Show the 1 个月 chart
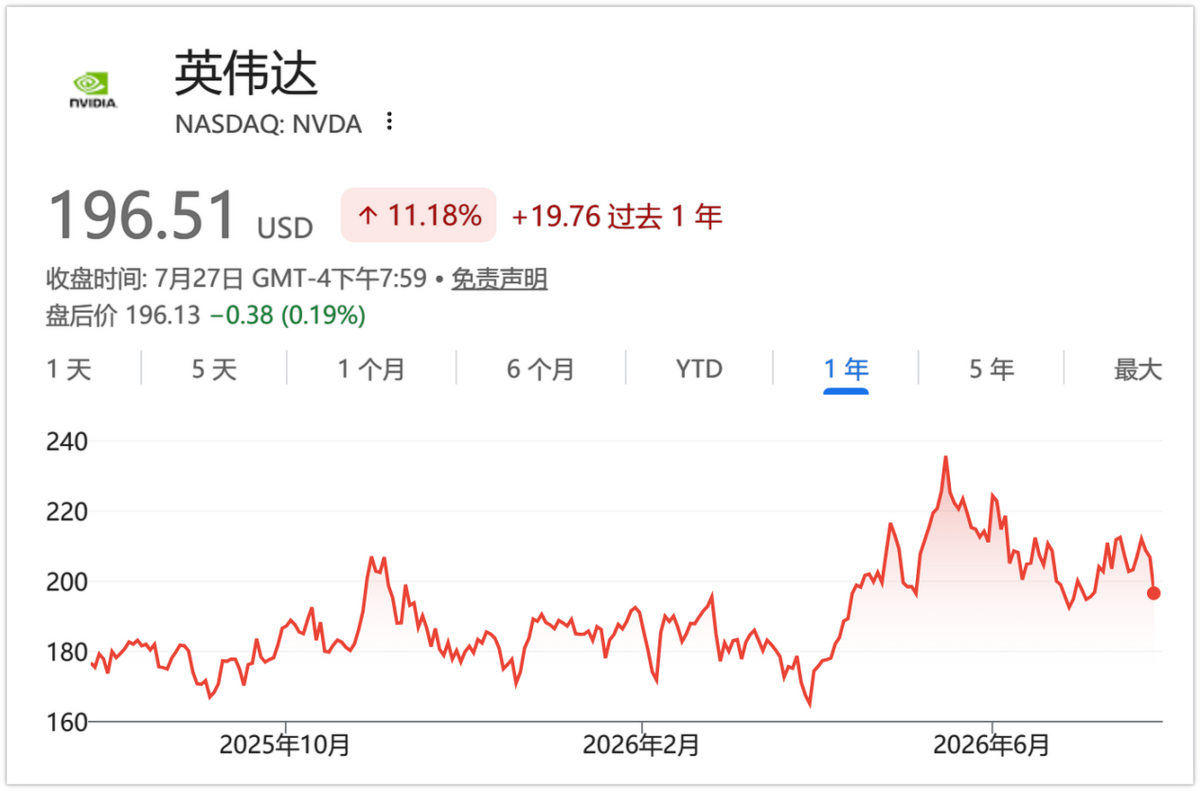 (x=371, y=369)
